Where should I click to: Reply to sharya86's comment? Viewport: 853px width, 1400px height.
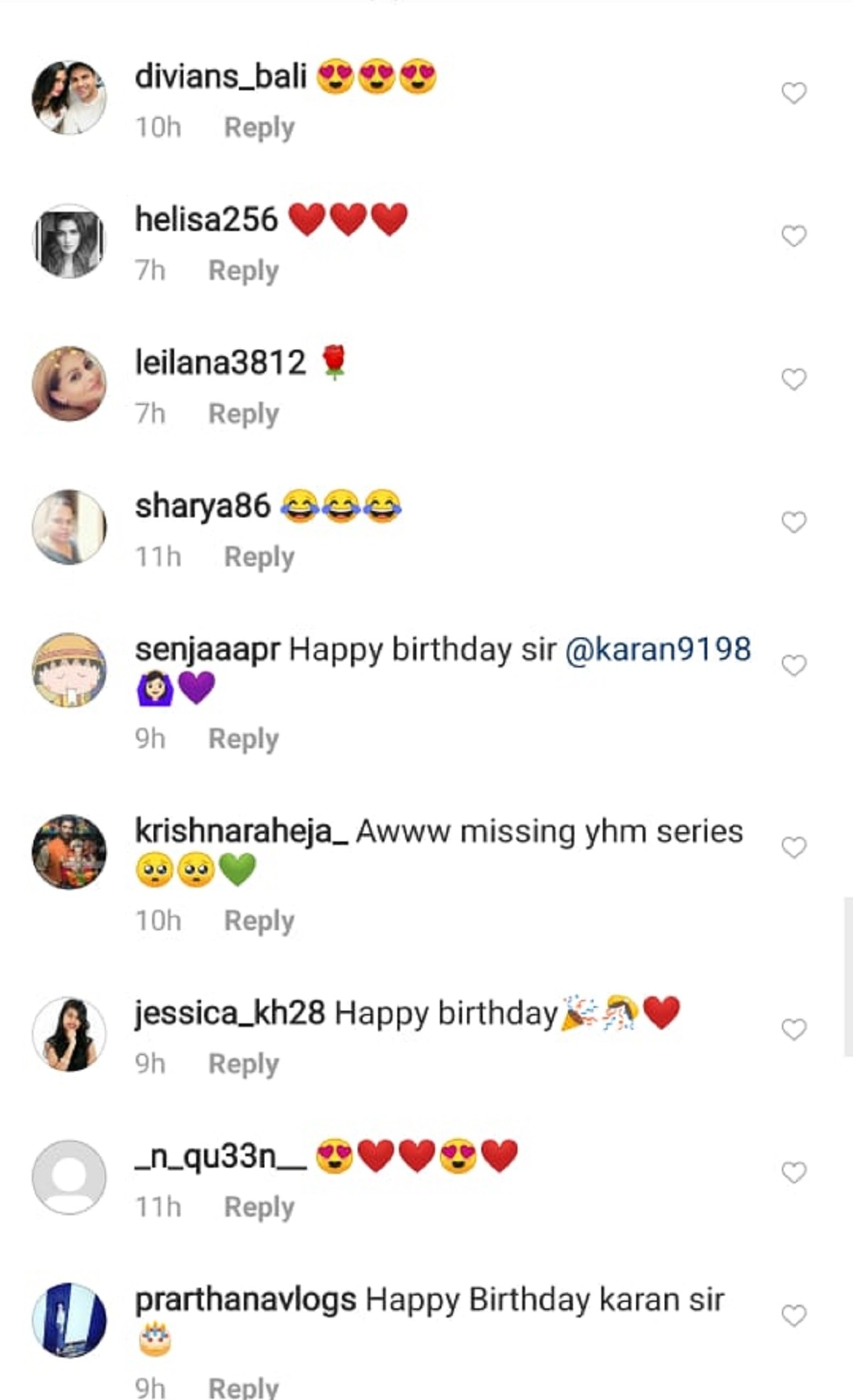[x=259, y=557]
